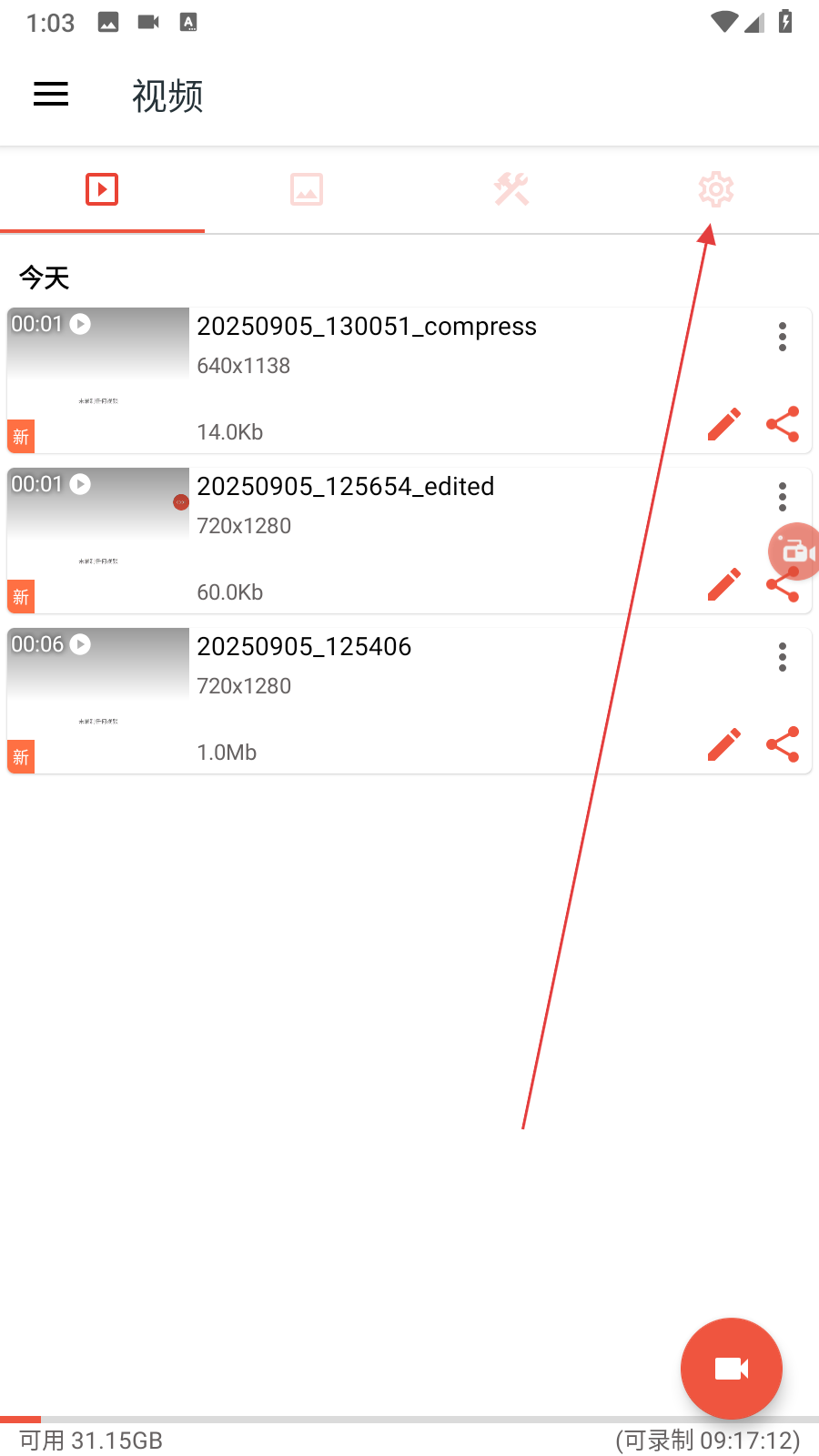Open overflow menu for 20250905_125654_edited
The height and width of the screenshot is (1456, 819).
click(x=783, y=497)
